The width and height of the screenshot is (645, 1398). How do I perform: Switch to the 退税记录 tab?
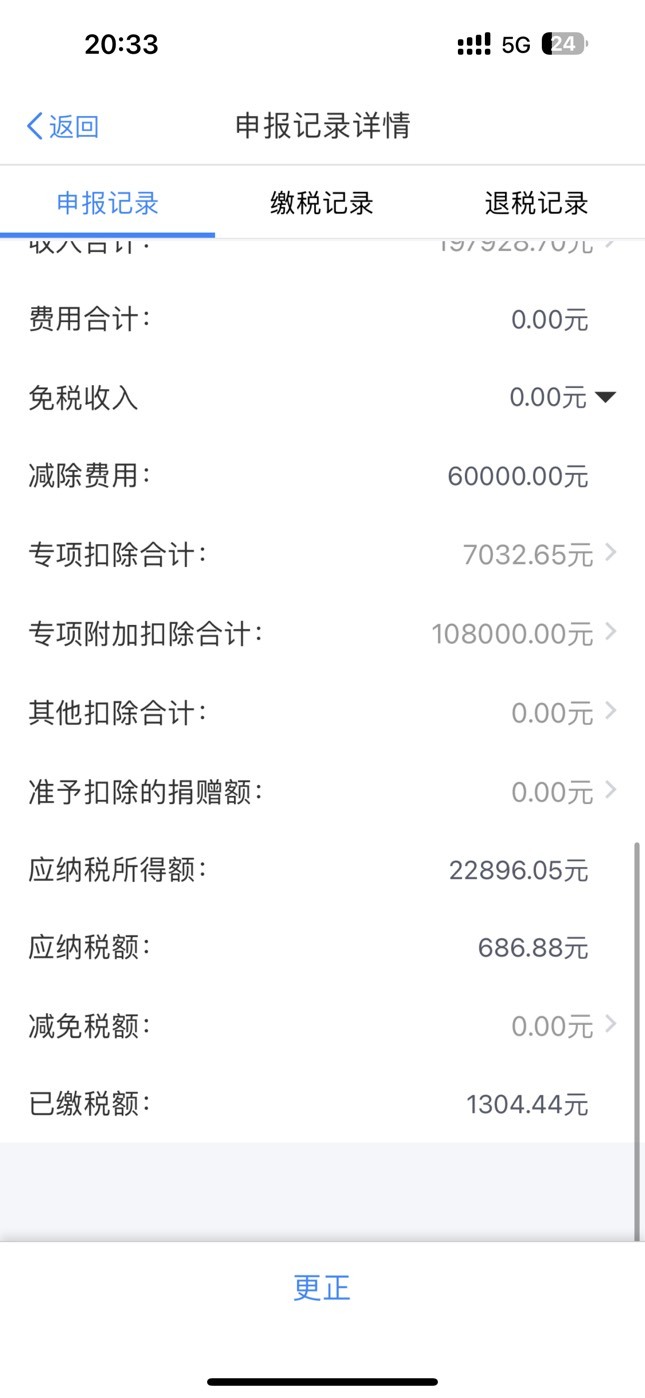tap(537, 203)
